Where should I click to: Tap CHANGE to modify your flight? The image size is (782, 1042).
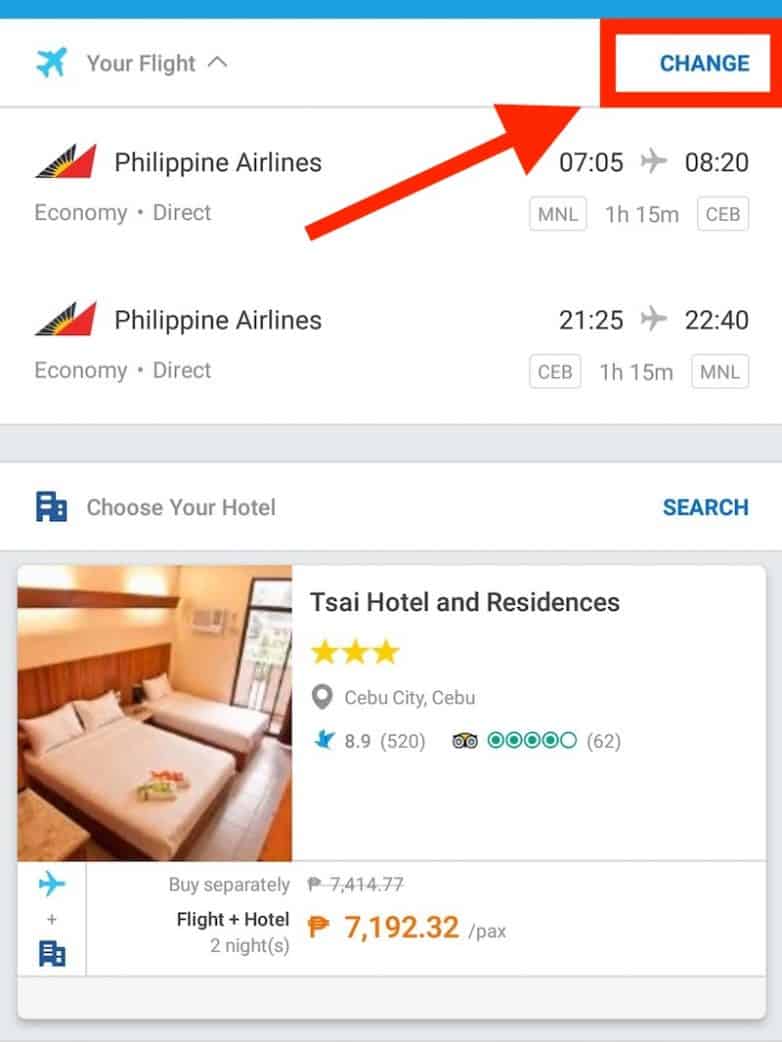click(x=704, y=63)
